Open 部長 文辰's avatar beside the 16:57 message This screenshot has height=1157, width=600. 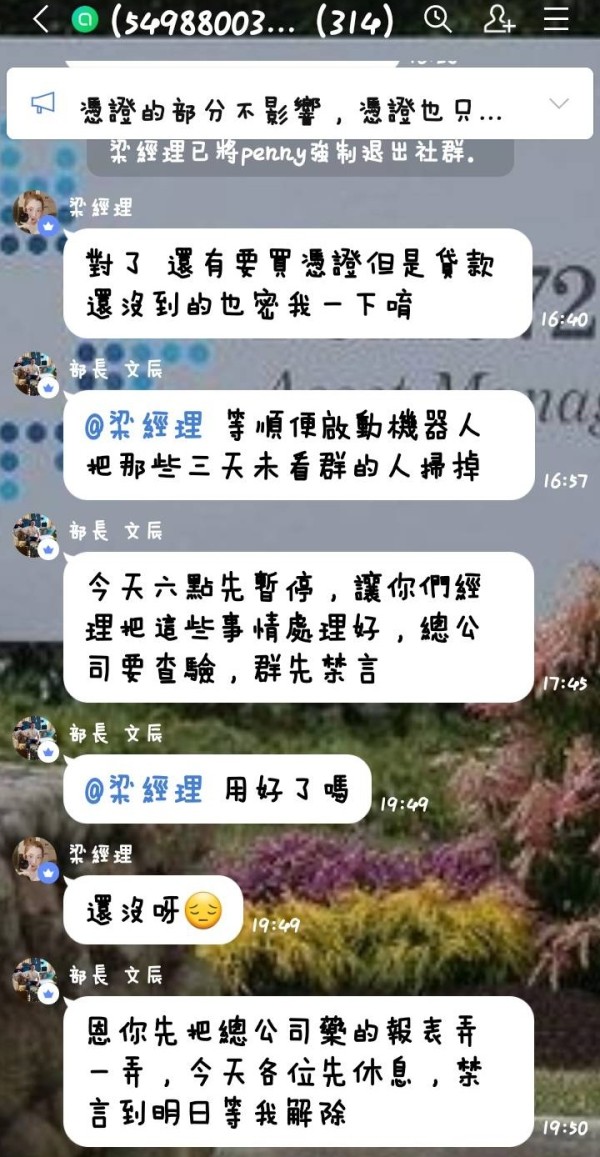[35, 374]
